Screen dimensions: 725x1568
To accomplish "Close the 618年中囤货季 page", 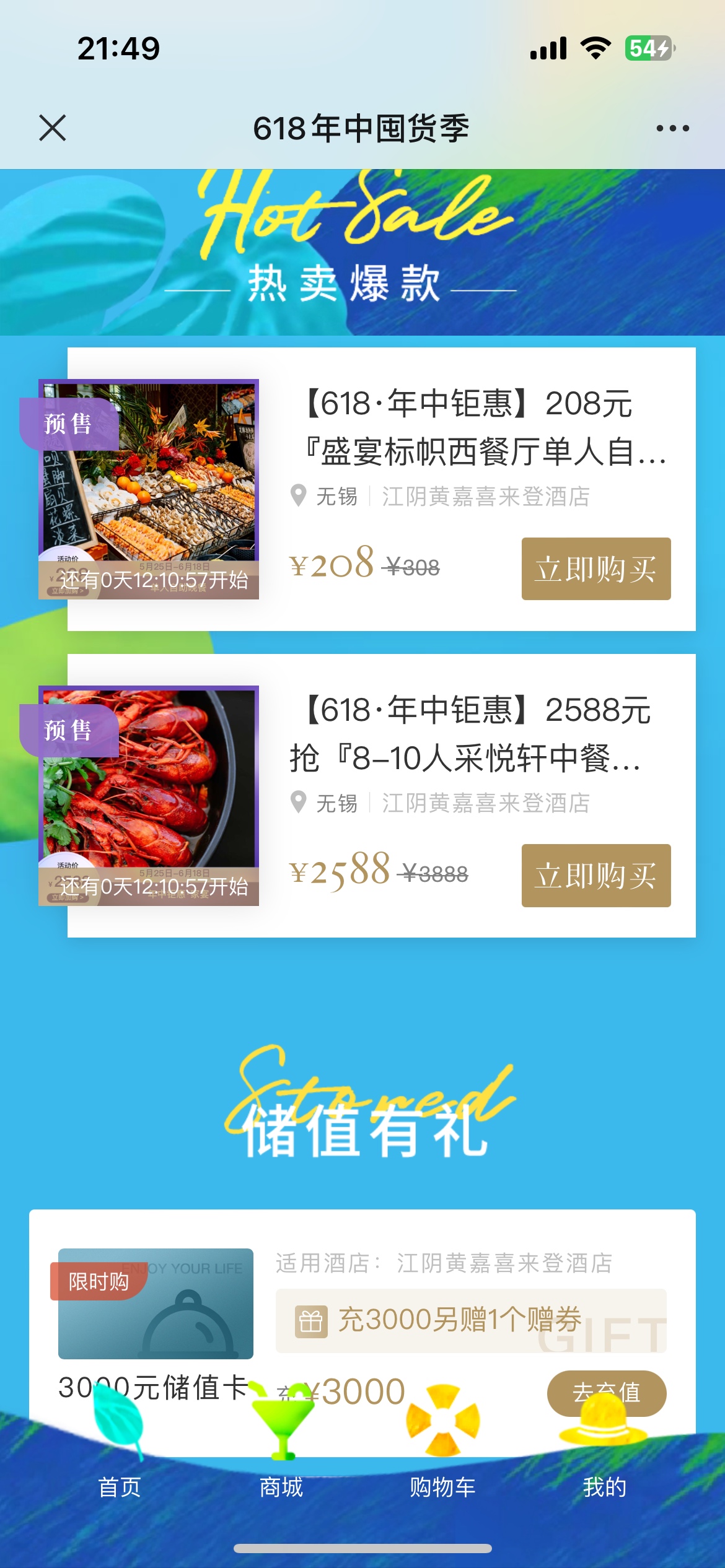I will tap(53, 128).
